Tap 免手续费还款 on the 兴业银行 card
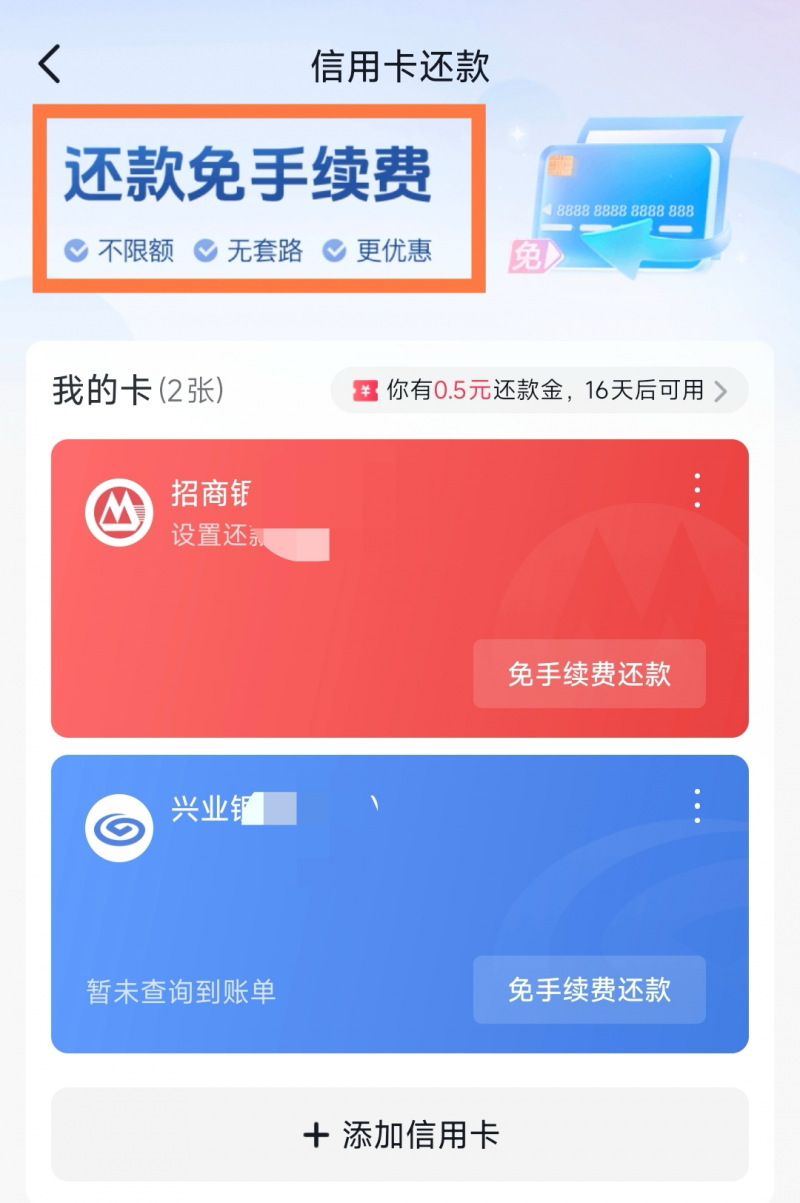This screenshot has height=1203, width=800. click(x=589, y=990)
